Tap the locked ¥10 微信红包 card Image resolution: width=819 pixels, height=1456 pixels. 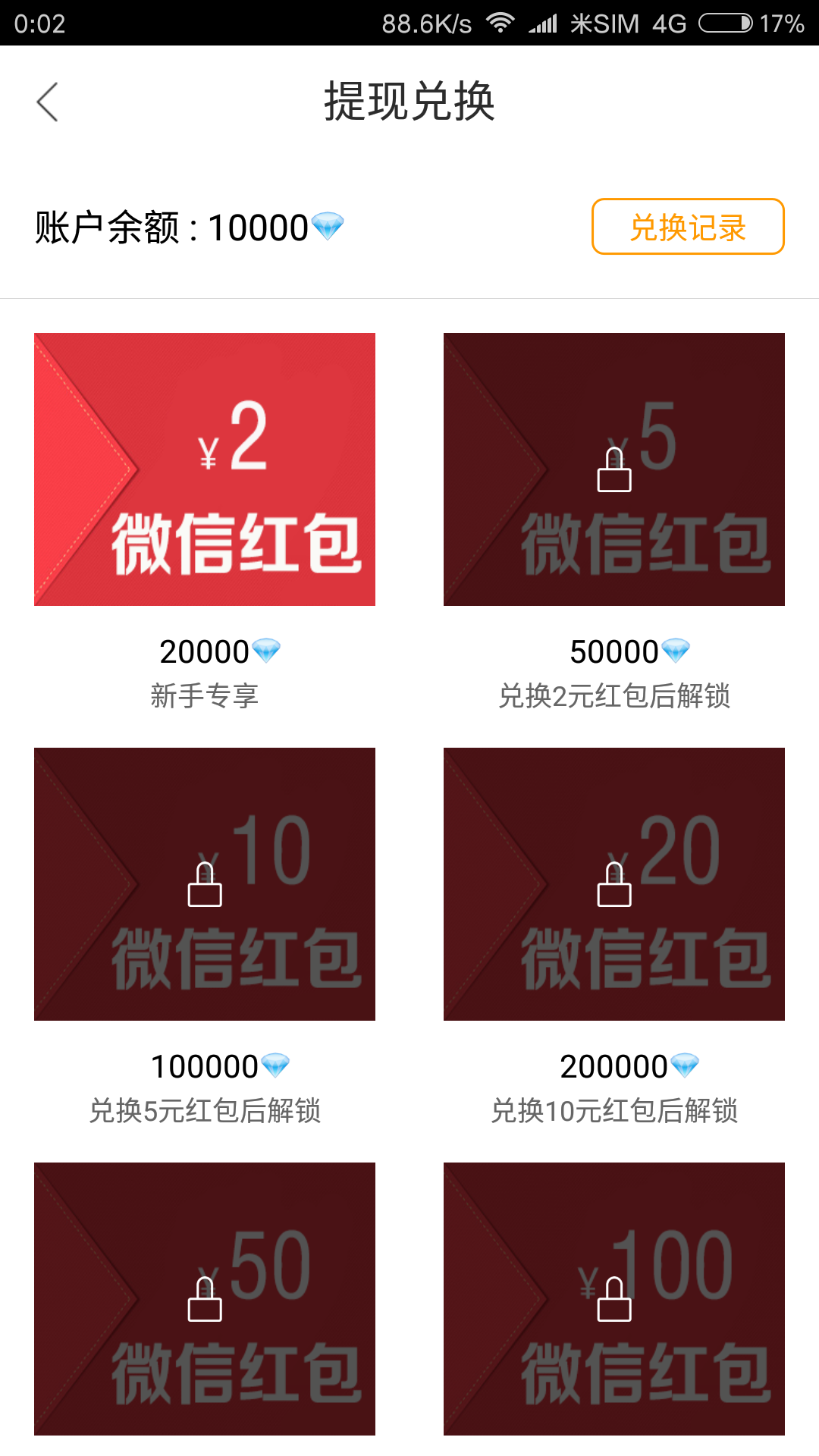pyautogui.click(x=205, y=884)
